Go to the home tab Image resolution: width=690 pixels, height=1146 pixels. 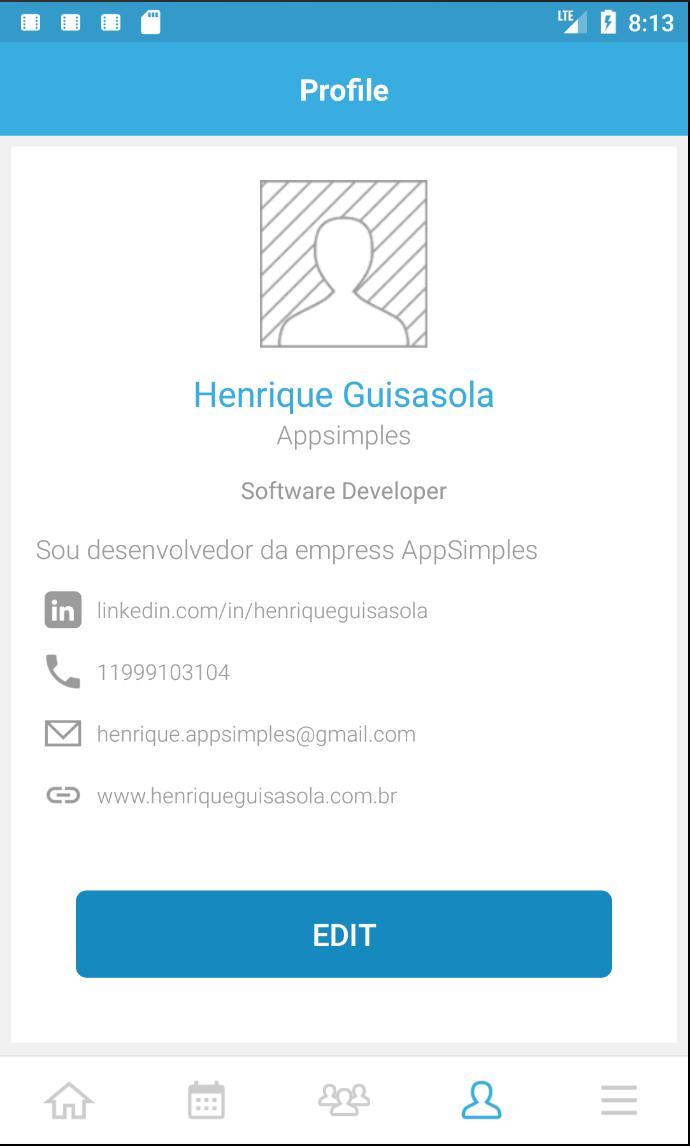click(69, 1100)
